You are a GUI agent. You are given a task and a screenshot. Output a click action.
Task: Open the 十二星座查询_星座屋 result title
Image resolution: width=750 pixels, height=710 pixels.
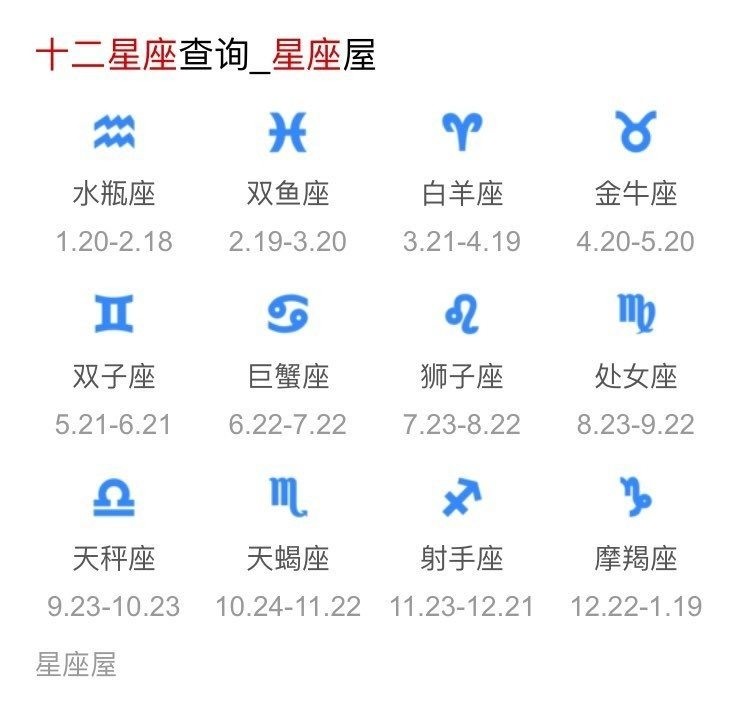coord(206,55)
